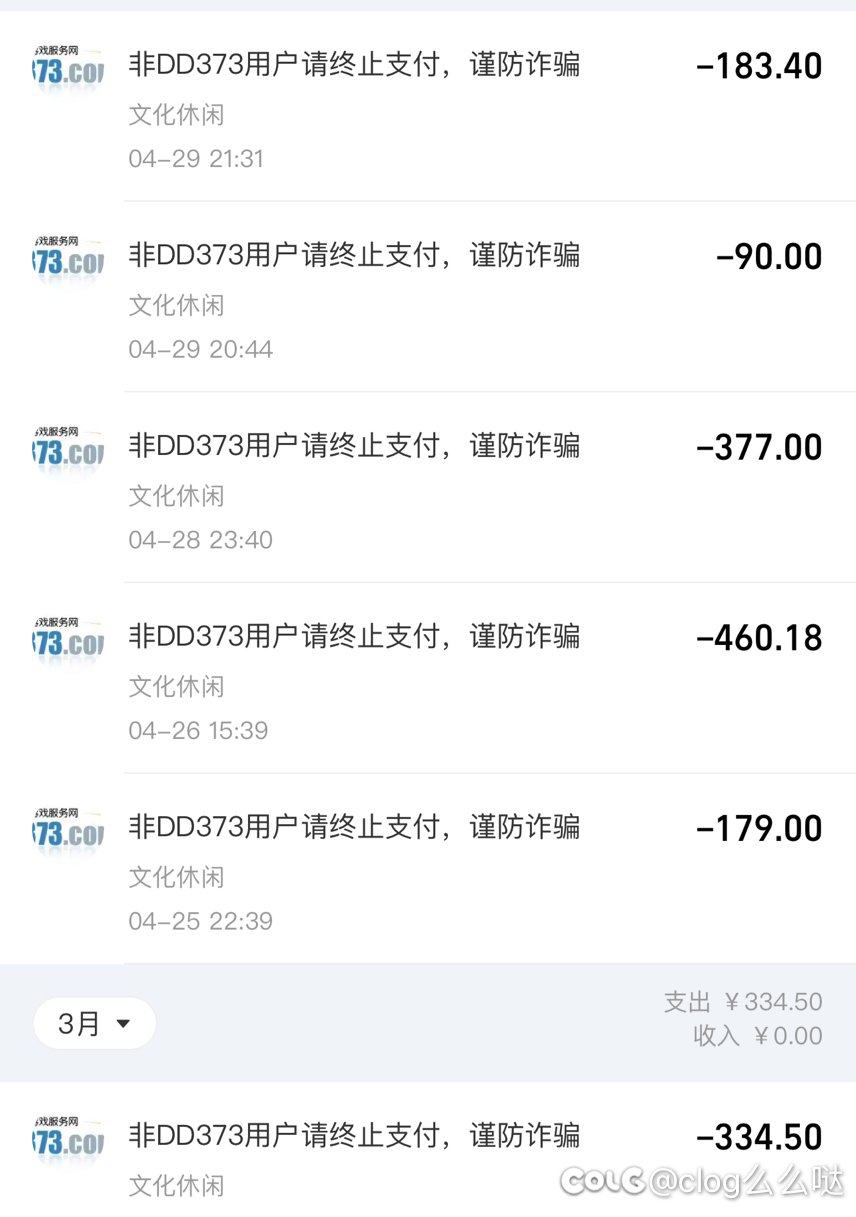View the -90.00 payment details
This screenshot has width=856, height=1217.
[x=428, y=298]
